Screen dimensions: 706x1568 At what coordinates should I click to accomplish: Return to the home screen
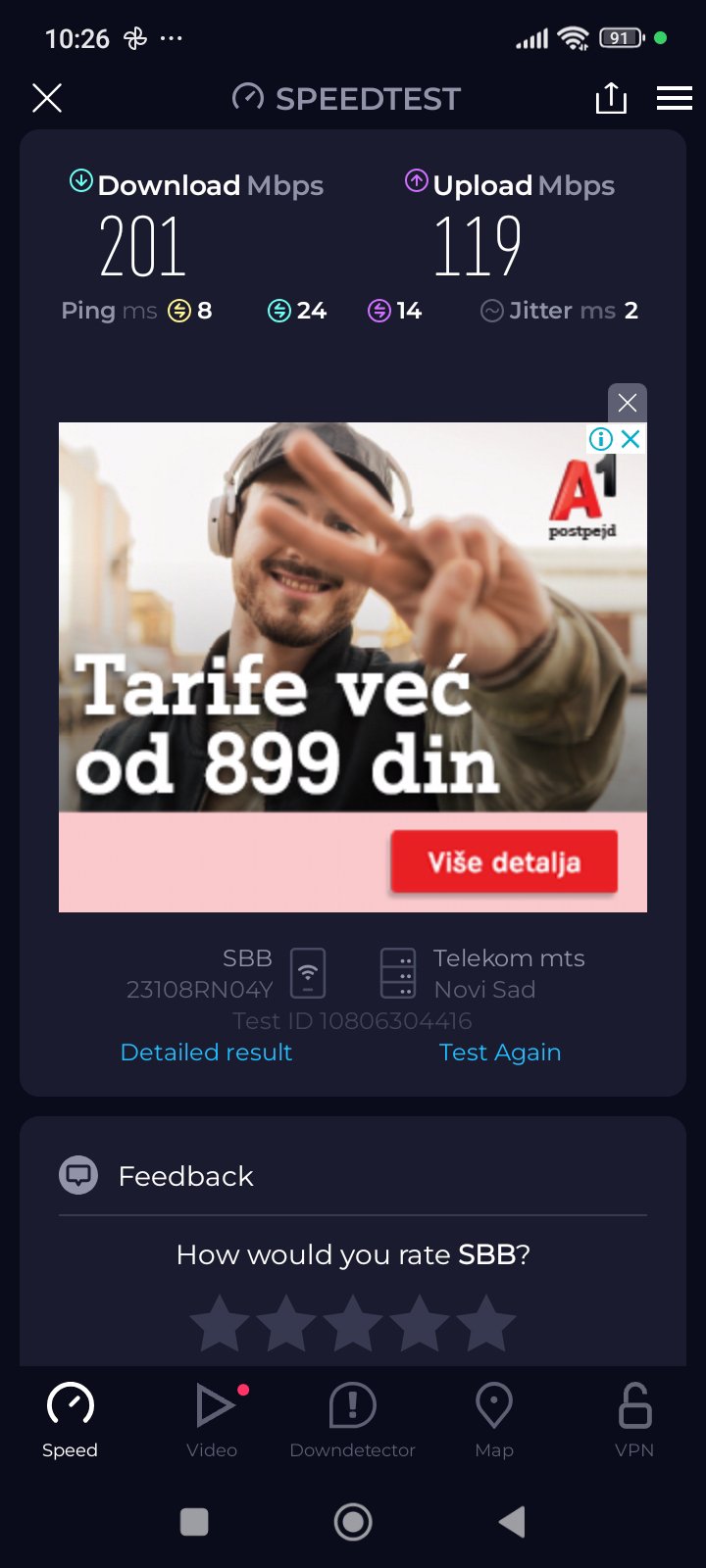[x=353, y=1522]
